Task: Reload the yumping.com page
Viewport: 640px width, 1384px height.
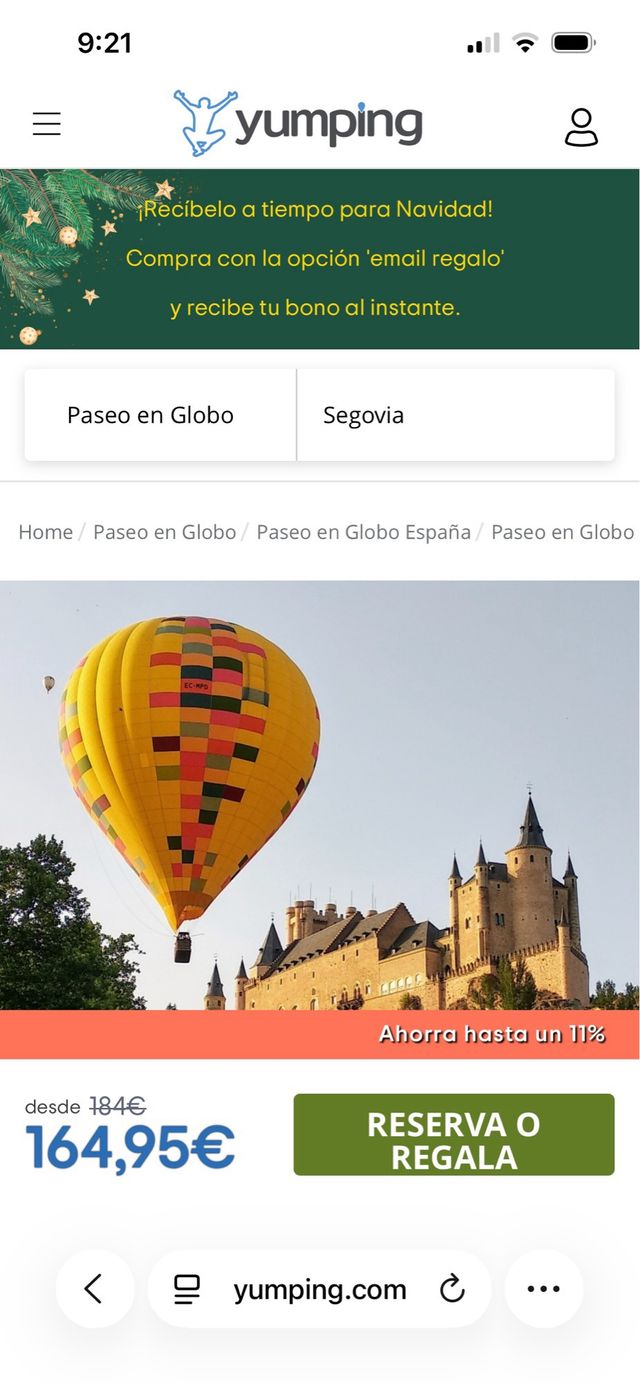Action: (452, 1289)
